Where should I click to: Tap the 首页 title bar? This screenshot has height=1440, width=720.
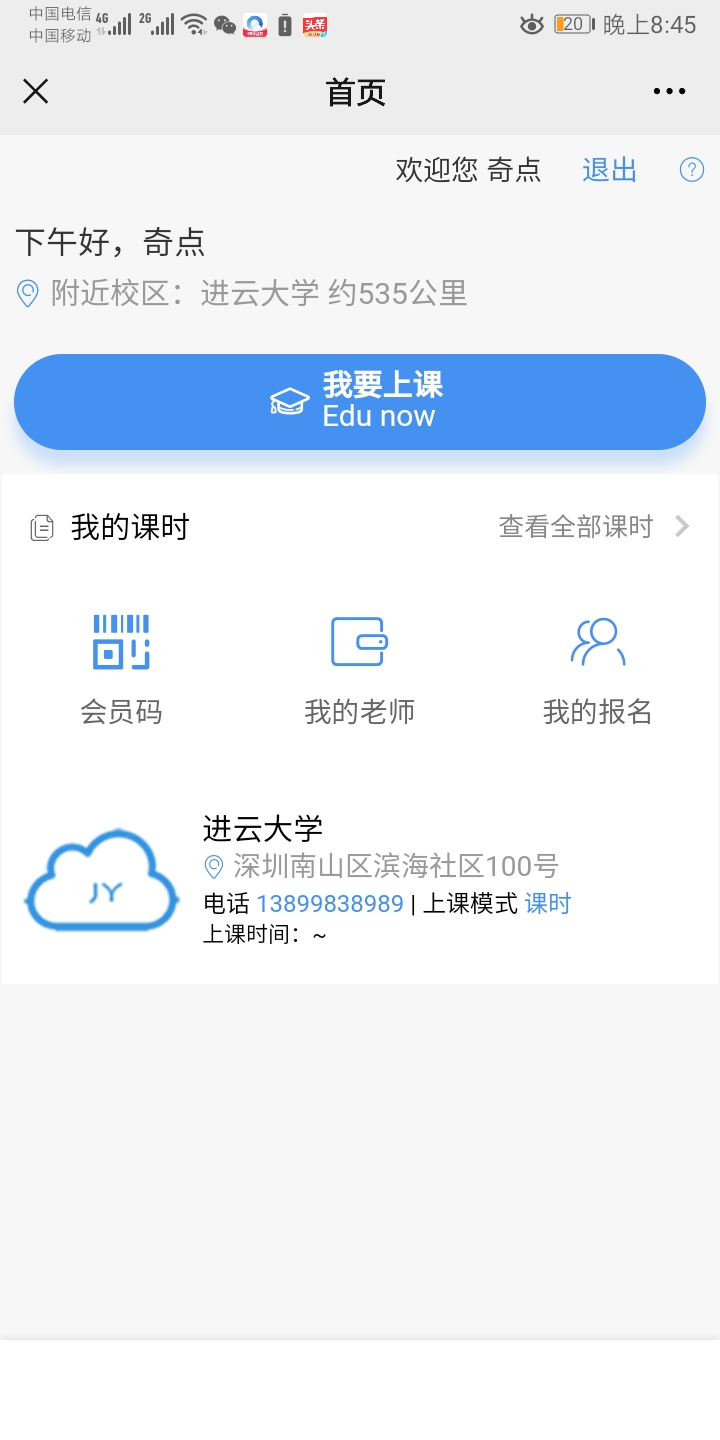356,91
